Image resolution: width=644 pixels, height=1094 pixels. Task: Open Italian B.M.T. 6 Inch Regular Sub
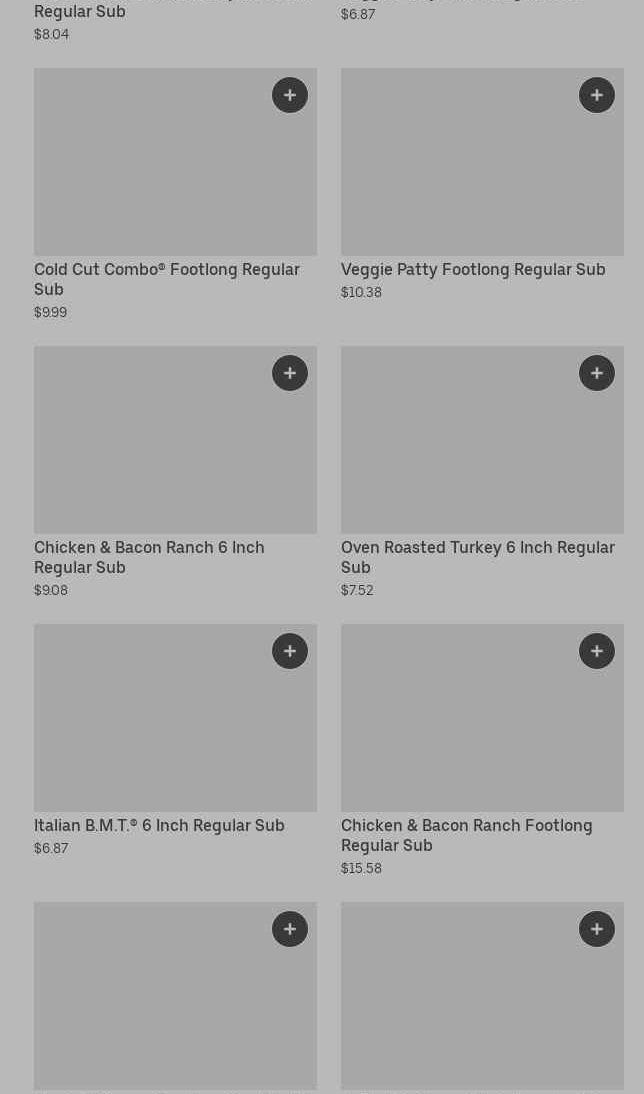point(159,826)
